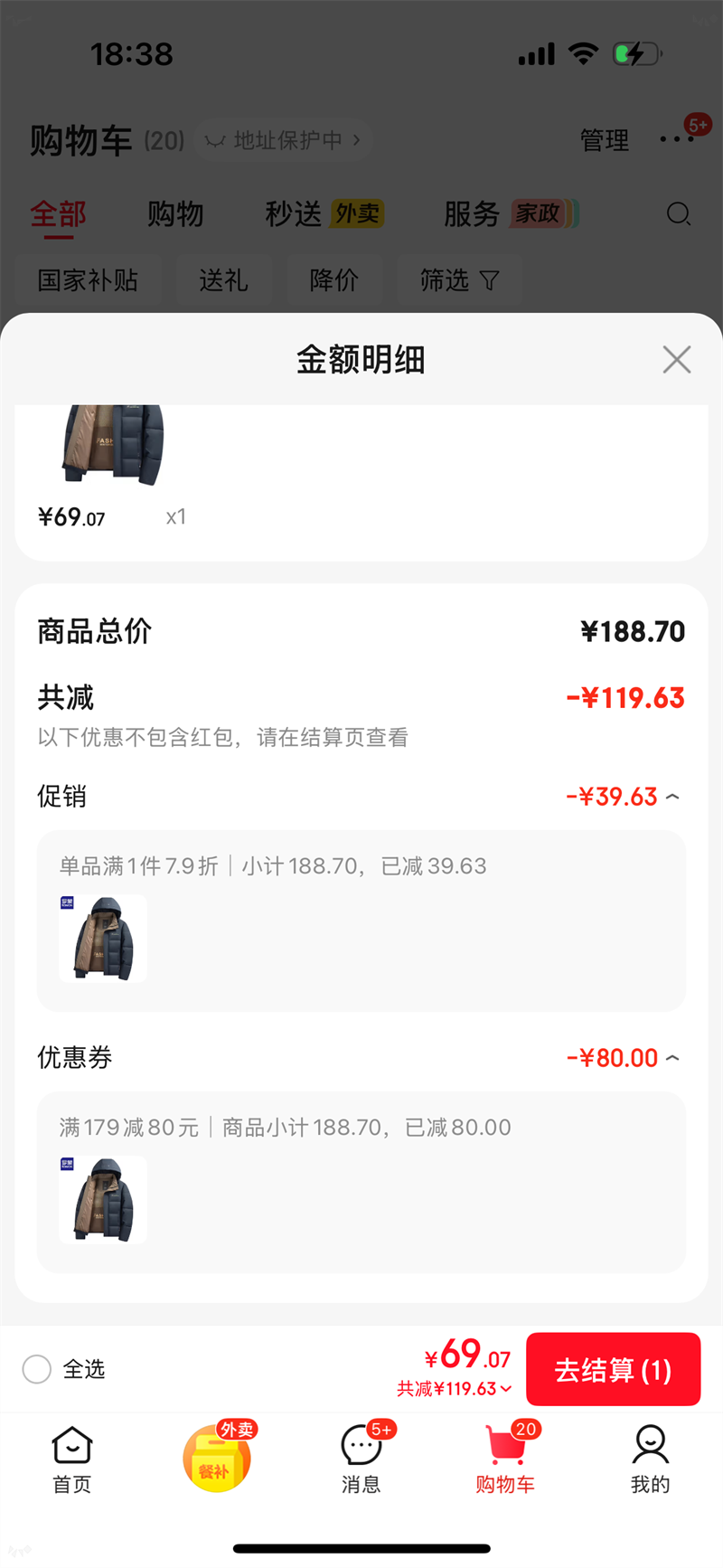
Task: Tap the 去结算 checkout button
Action: tap(613, 1369)
